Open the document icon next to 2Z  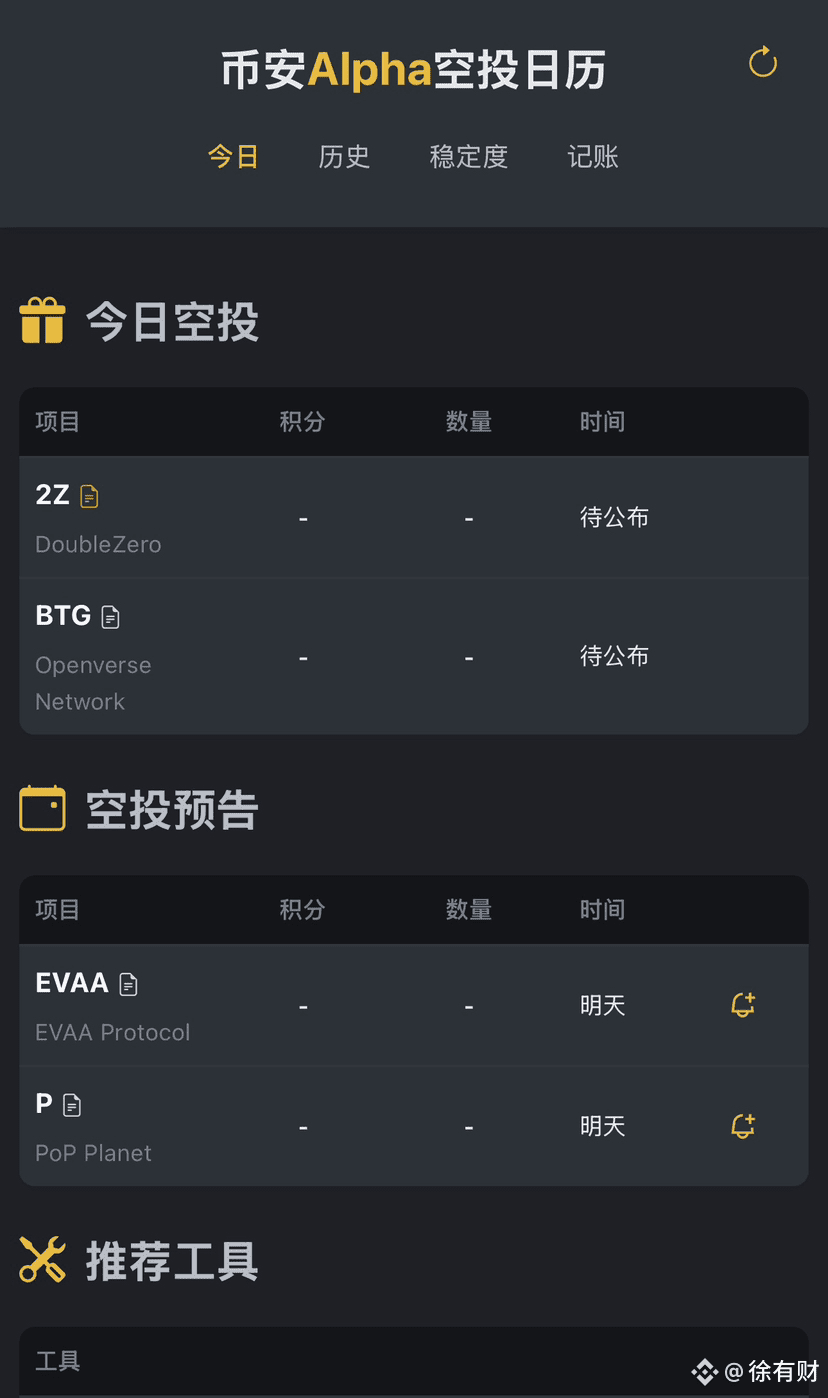click(x=89, y=496)
